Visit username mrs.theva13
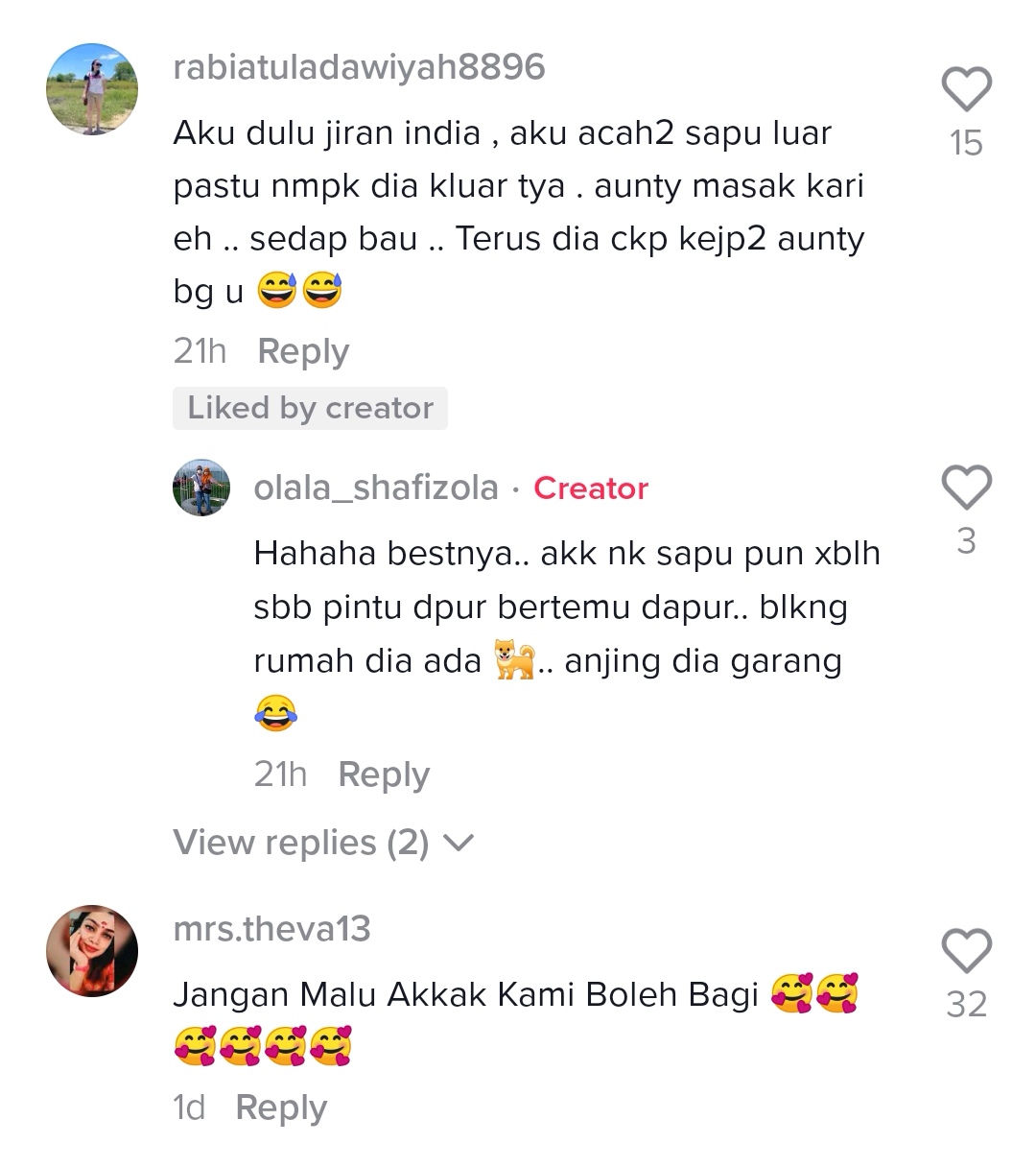Image resolution: width=1036 pixels, height=1167 pixels. 271,929
